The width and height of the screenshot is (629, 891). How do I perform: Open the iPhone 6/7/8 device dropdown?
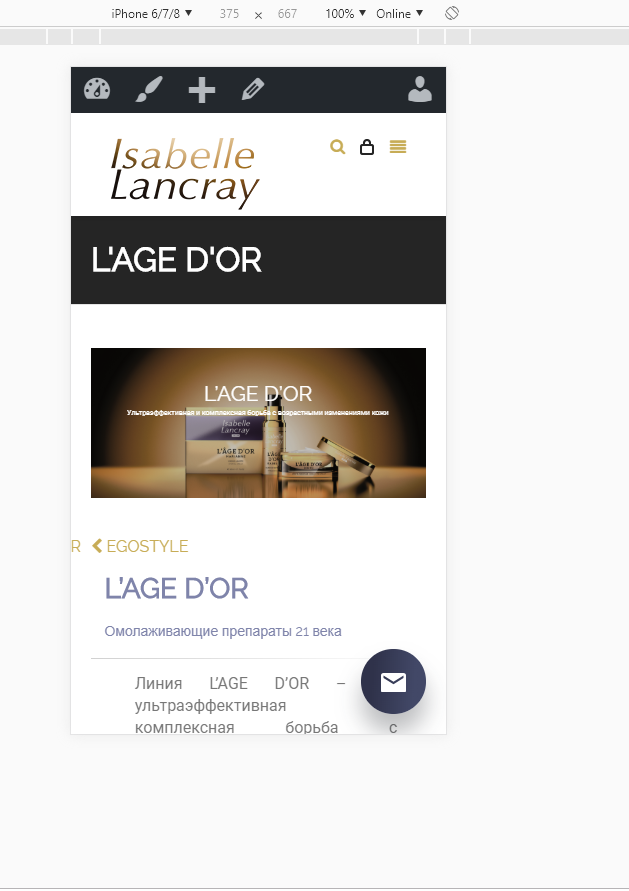152,14
